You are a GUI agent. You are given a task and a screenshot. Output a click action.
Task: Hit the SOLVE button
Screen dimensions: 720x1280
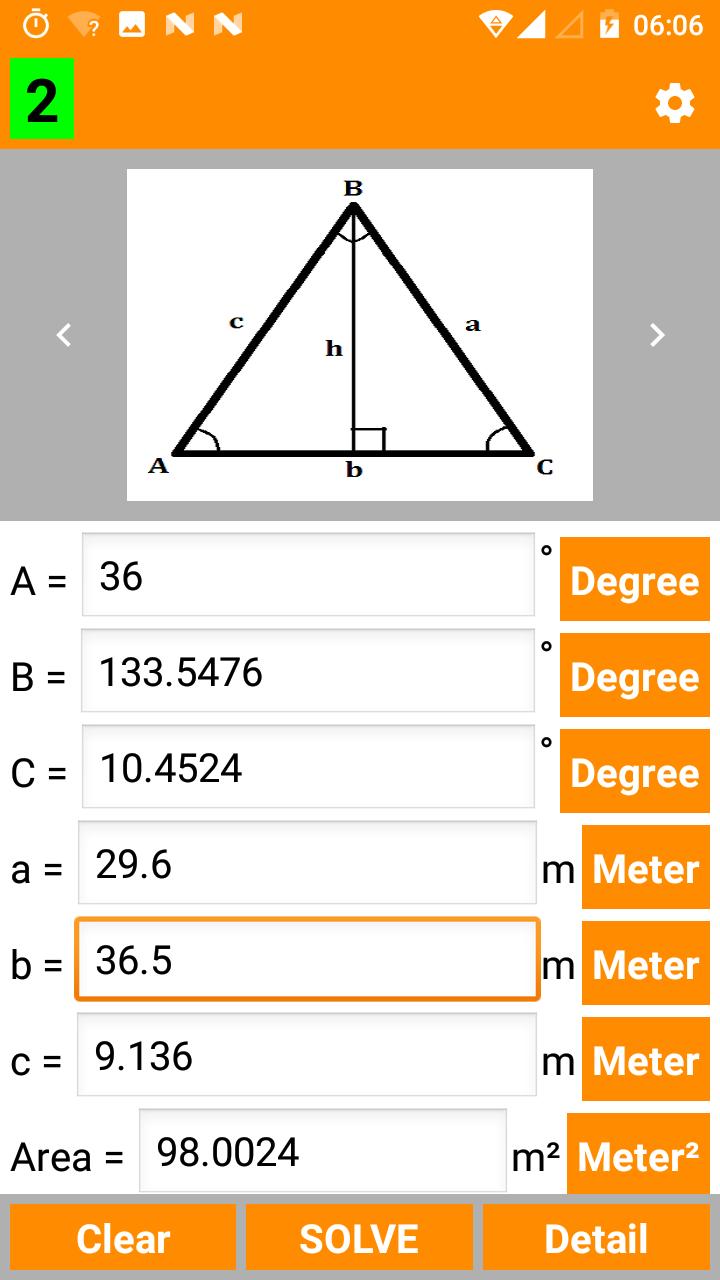click(359, 1238)
